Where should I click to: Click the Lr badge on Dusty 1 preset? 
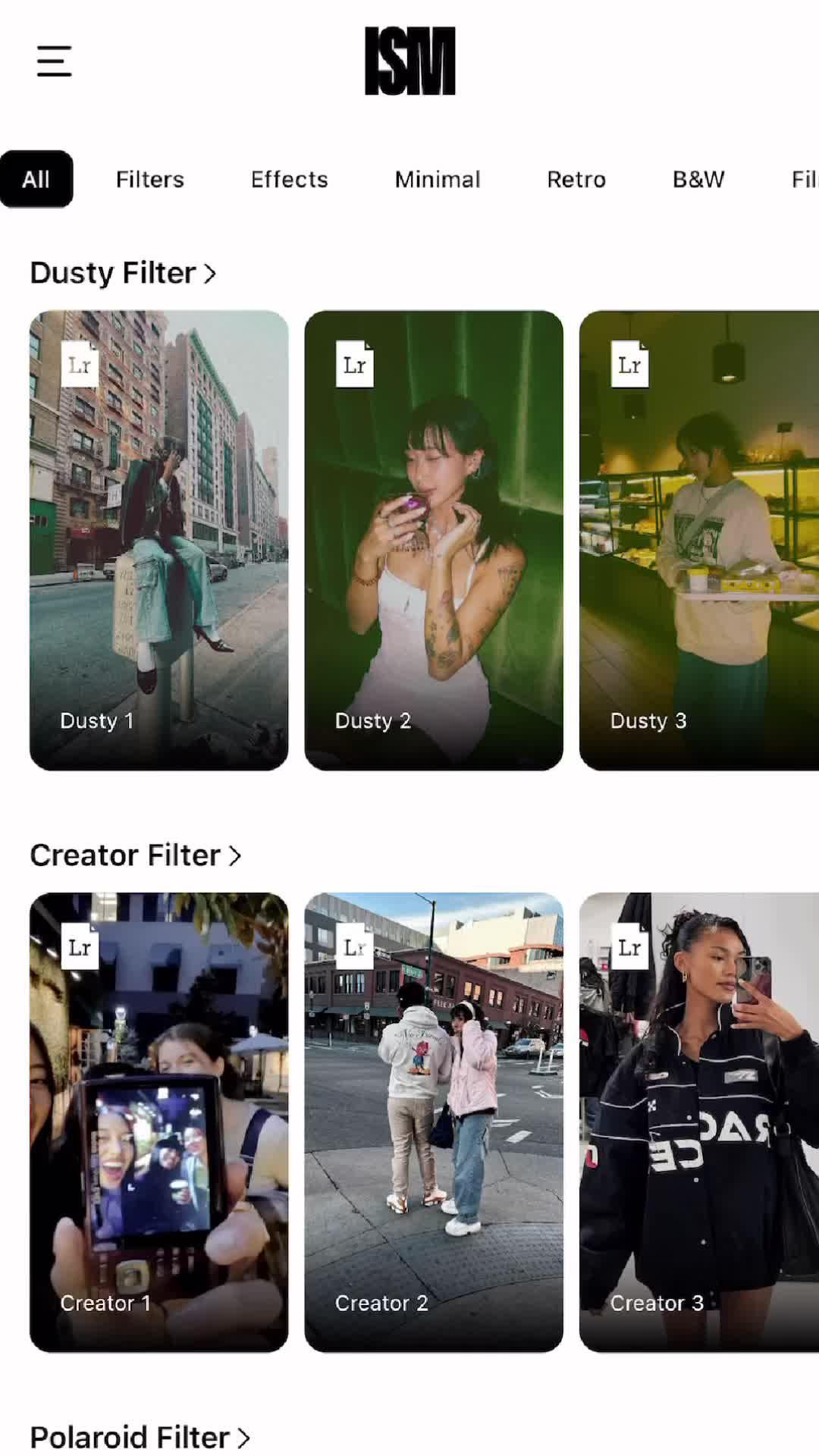tap(78, 365)
